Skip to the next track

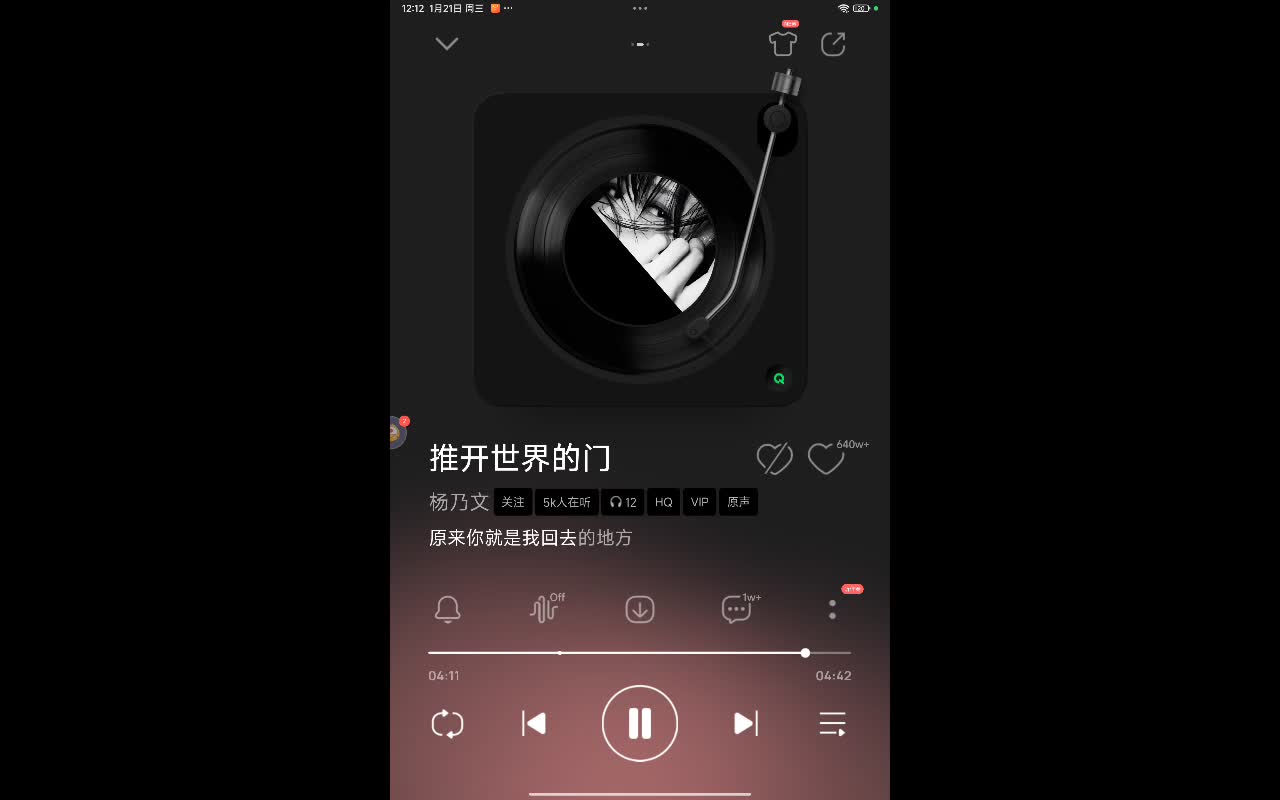745,723
